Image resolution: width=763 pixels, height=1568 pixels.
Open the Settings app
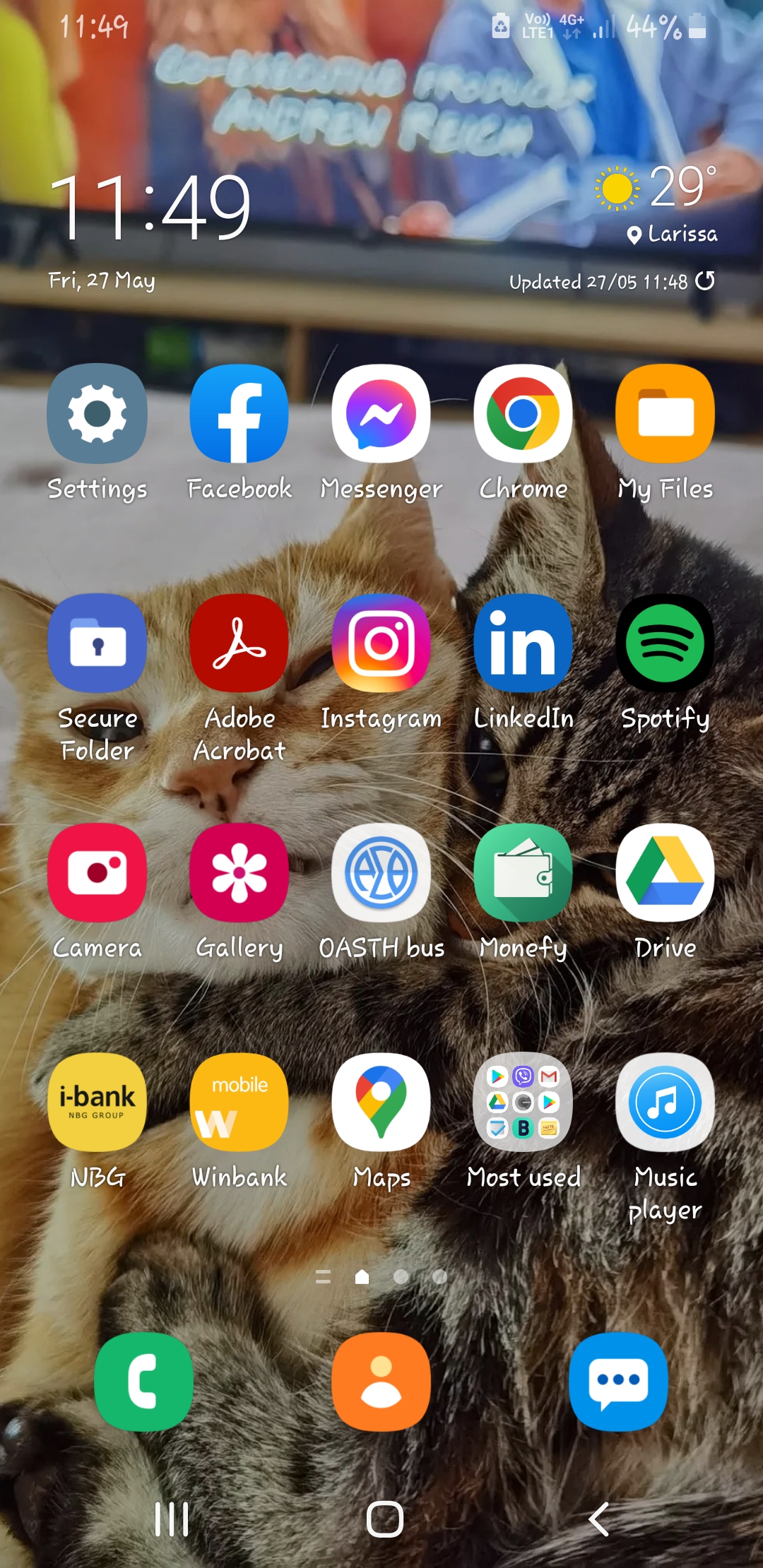click(97, 415)
